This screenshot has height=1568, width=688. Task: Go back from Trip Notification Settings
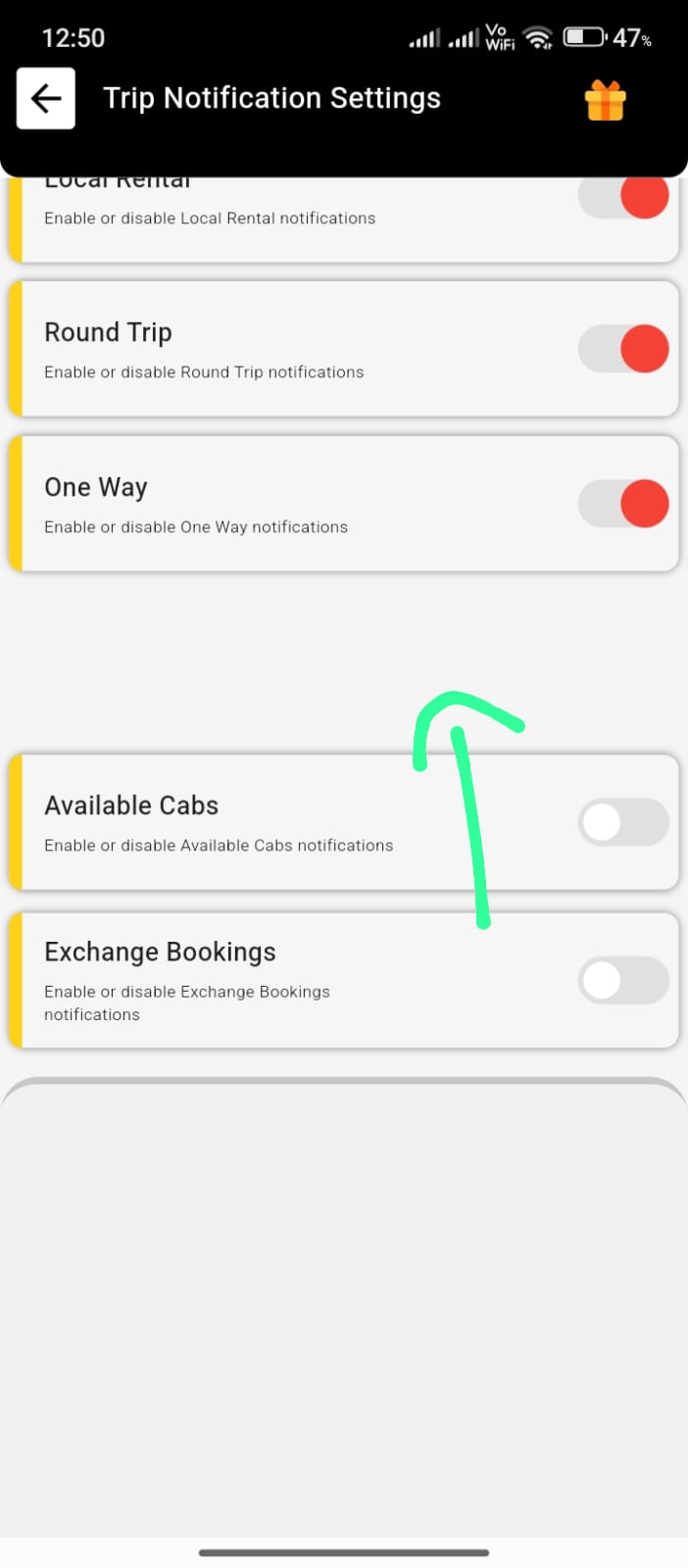[46, 98]
